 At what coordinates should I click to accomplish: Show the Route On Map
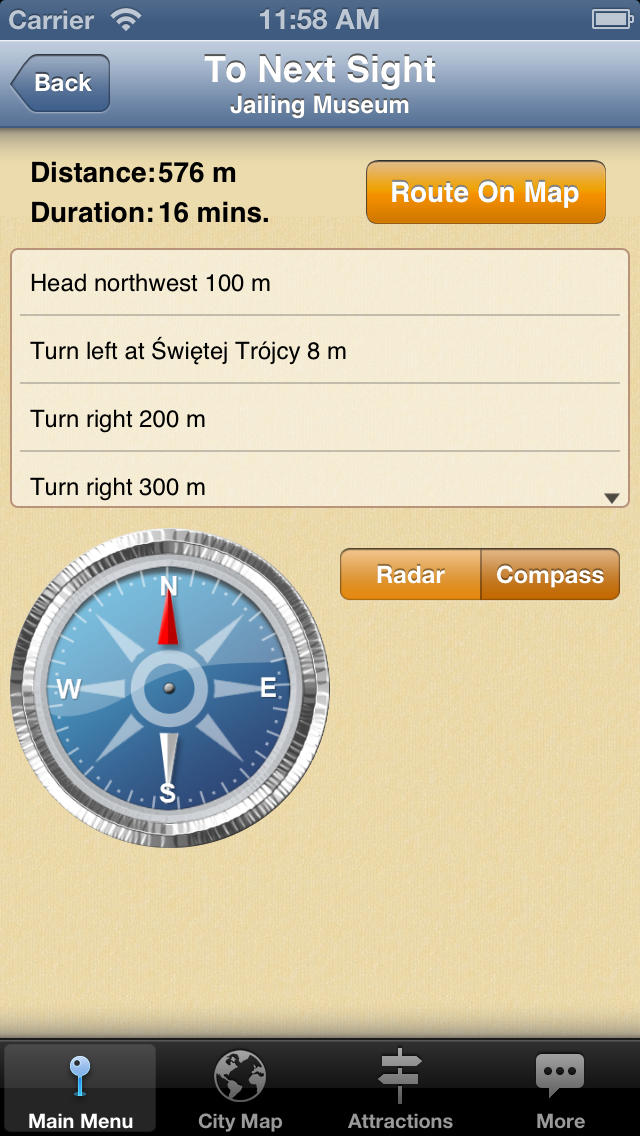tap(486, 192)
